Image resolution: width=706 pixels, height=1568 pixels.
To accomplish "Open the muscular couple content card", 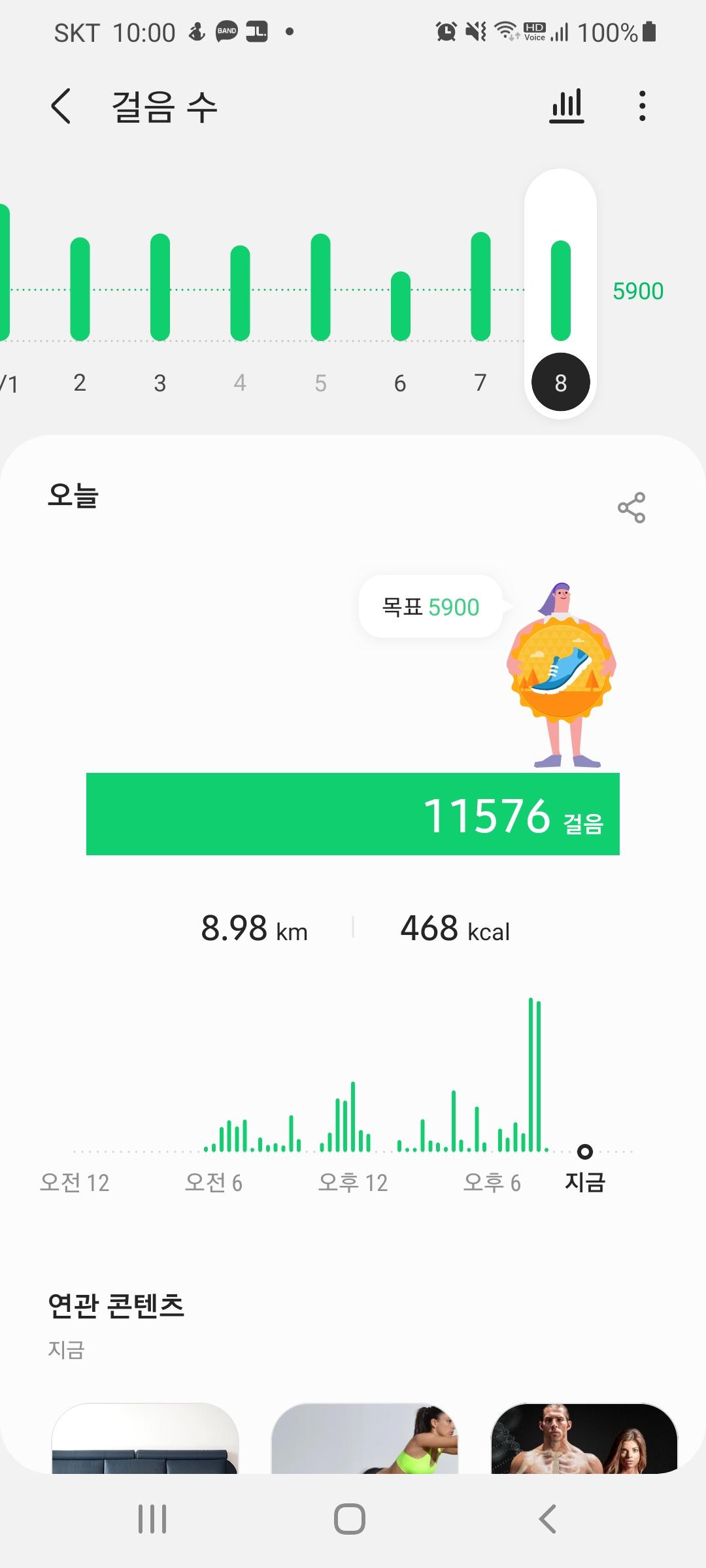I will pyautogui.click(x=584, y=1437).
